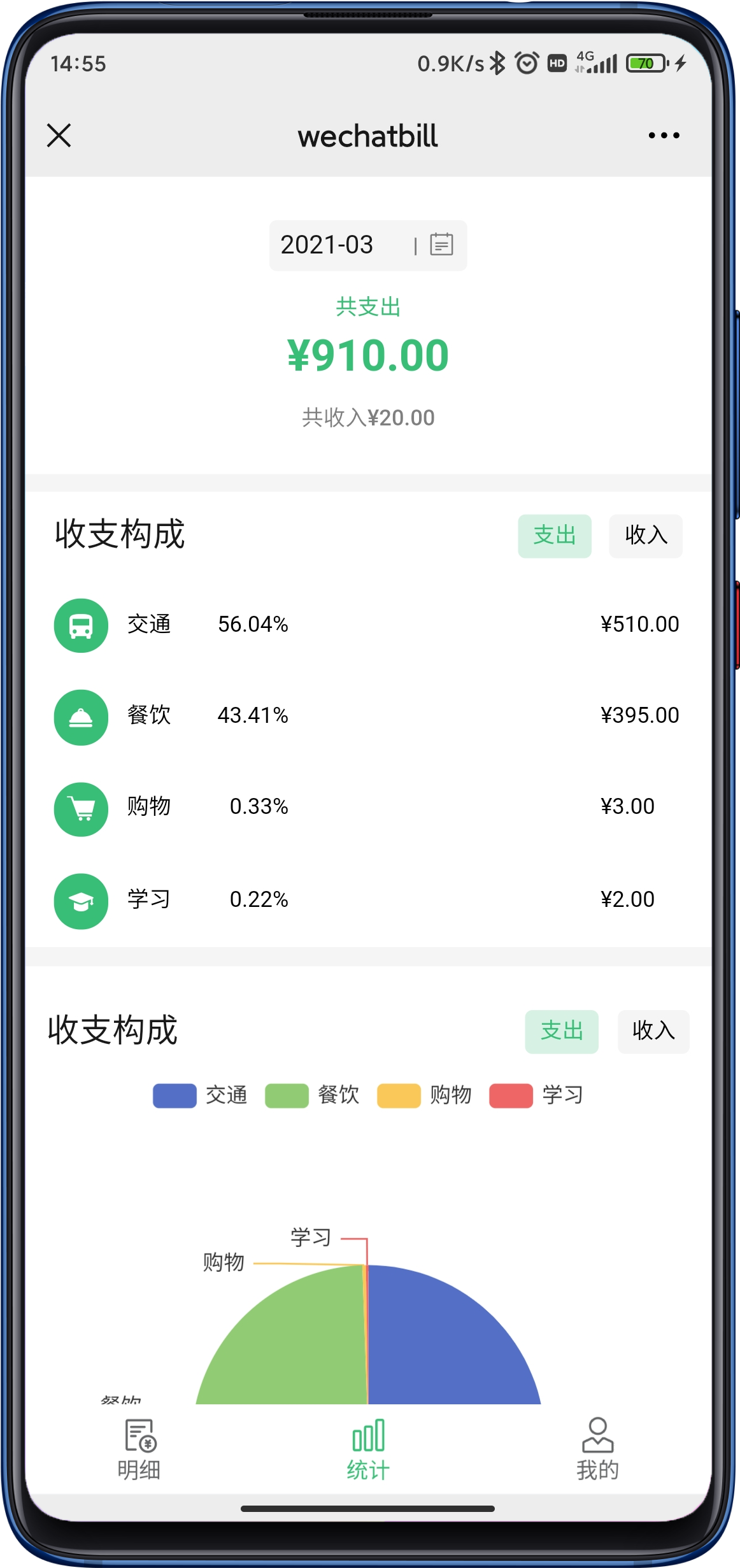Switch to the 统计 tab
Image resolution: width=740 pixels, height=1568 pixels.
pos(368,1450)
